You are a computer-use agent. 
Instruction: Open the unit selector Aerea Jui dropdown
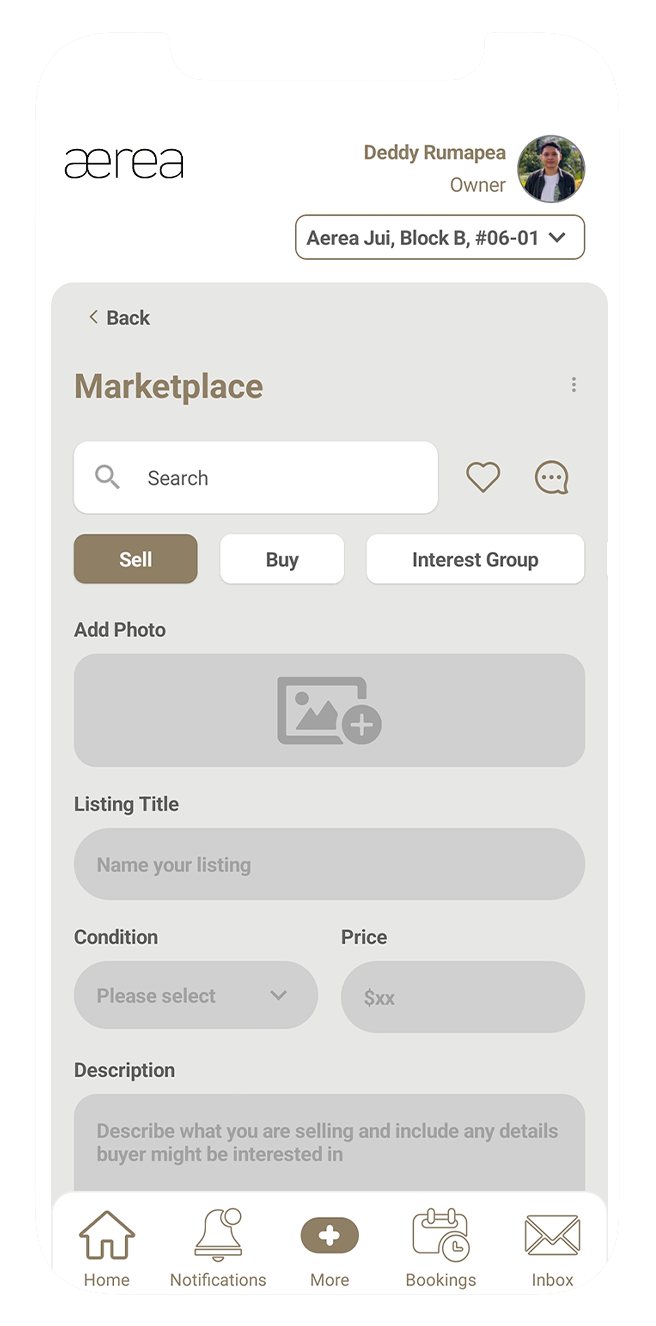click(439, 238)
